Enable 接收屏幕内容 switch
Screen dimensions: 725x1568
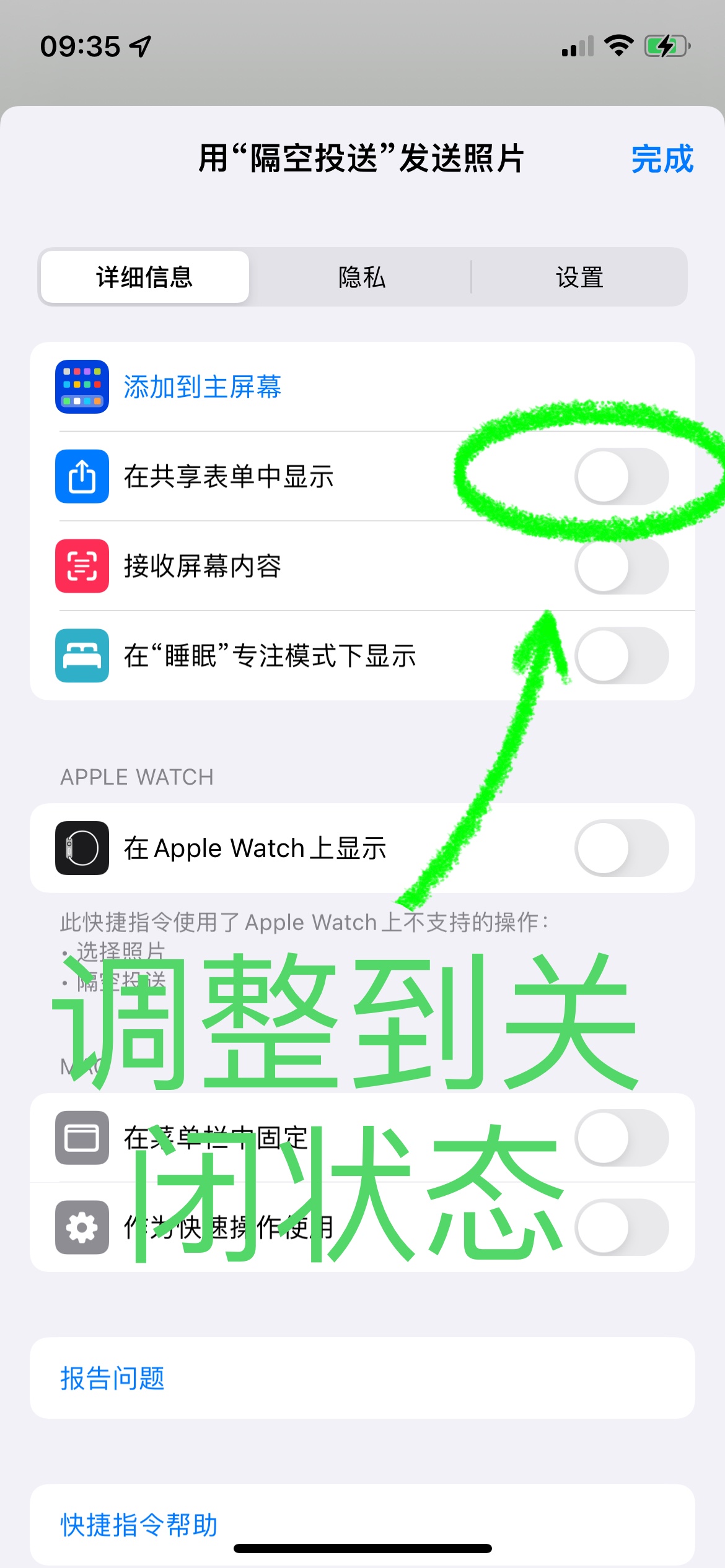click(x=621, y=566)
